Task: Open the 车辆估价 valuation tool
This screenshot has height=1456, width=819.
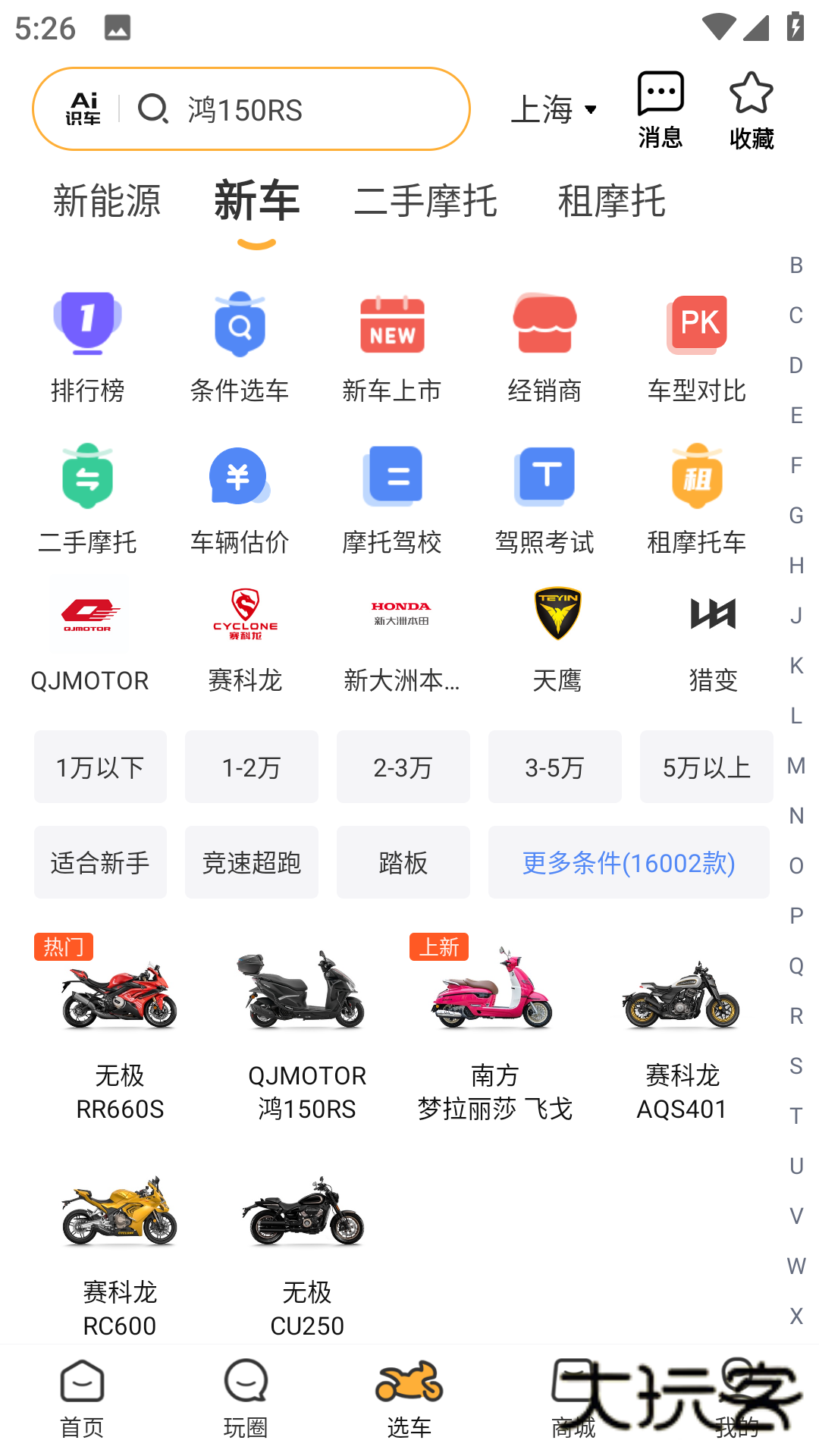Action: (x=240, y=497)
